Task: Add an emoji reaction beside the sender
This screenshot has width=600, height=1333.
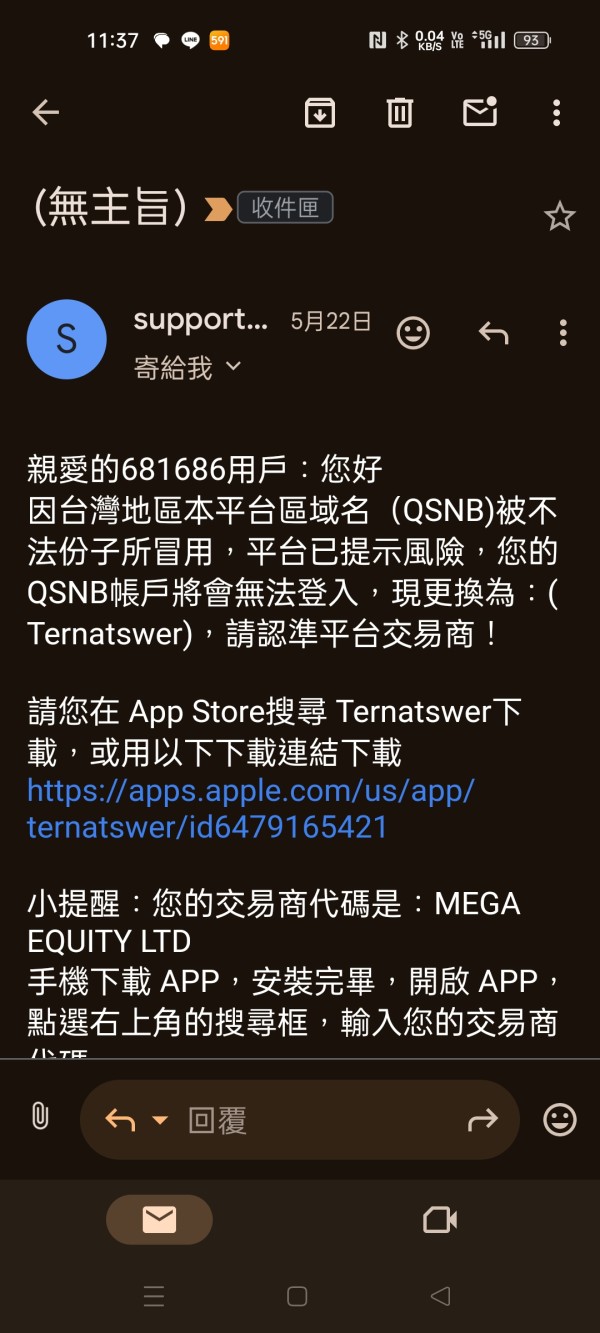Action: (x=413, y=333)
